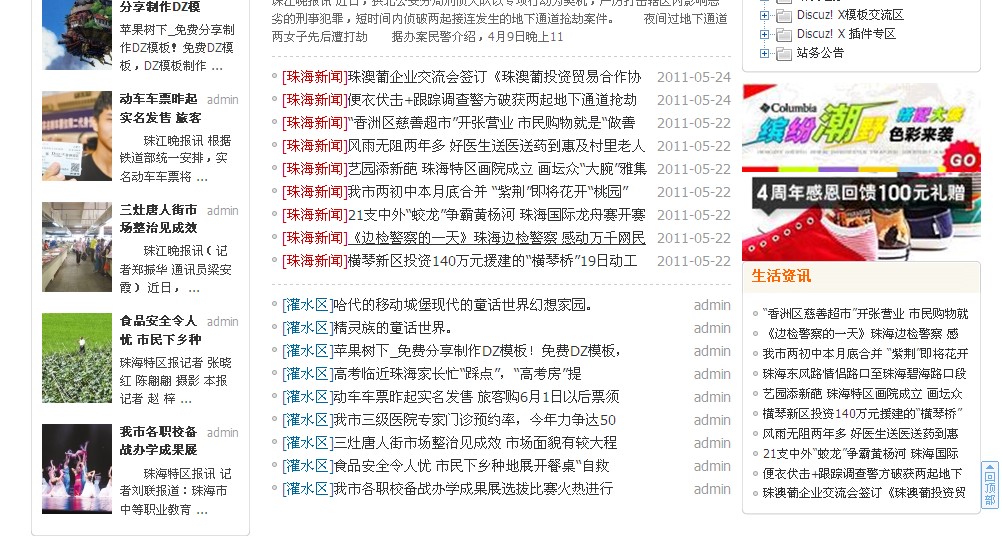Read sidebar story 食品安全令人忧 市民下乡种
The width and height of the screenshot is (1002, 536).
coord(160,330)
